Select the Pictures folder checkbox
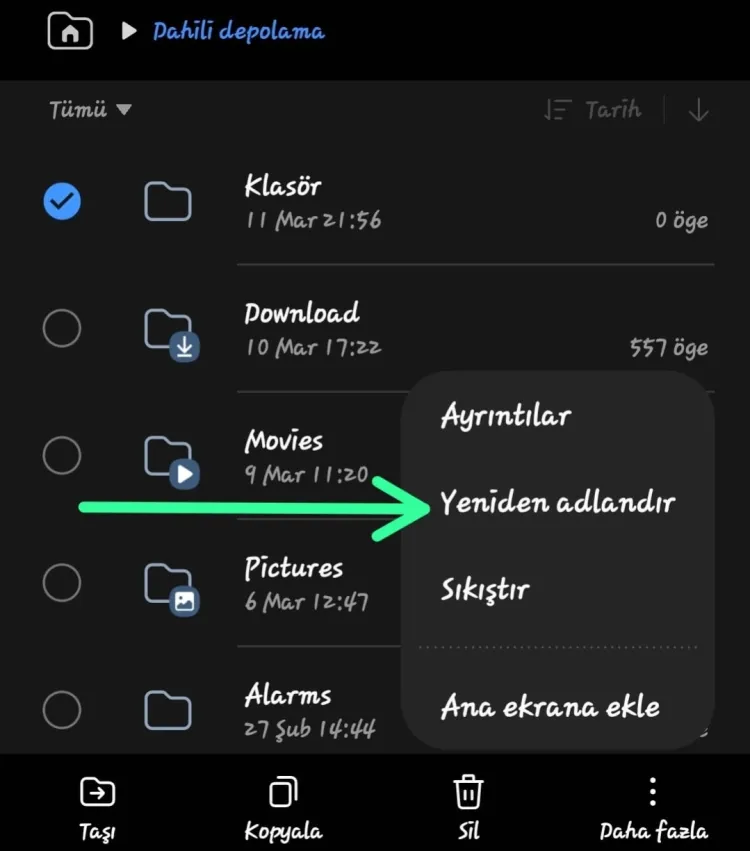This screenshot has width=750, height=851. point(62,583)
